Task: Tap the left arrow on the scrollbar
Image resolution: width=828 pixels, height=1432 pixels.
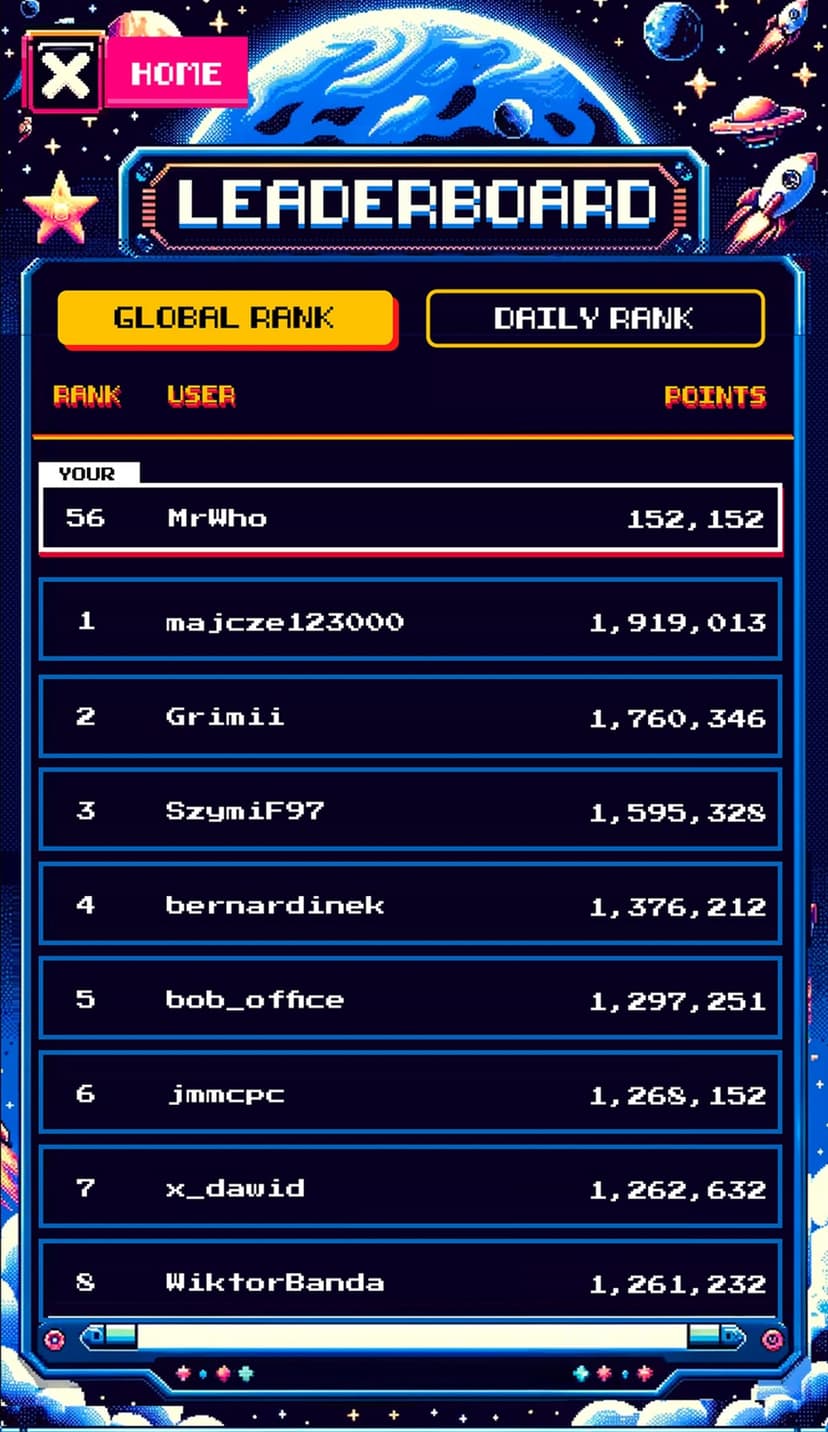Action: 94,1336
